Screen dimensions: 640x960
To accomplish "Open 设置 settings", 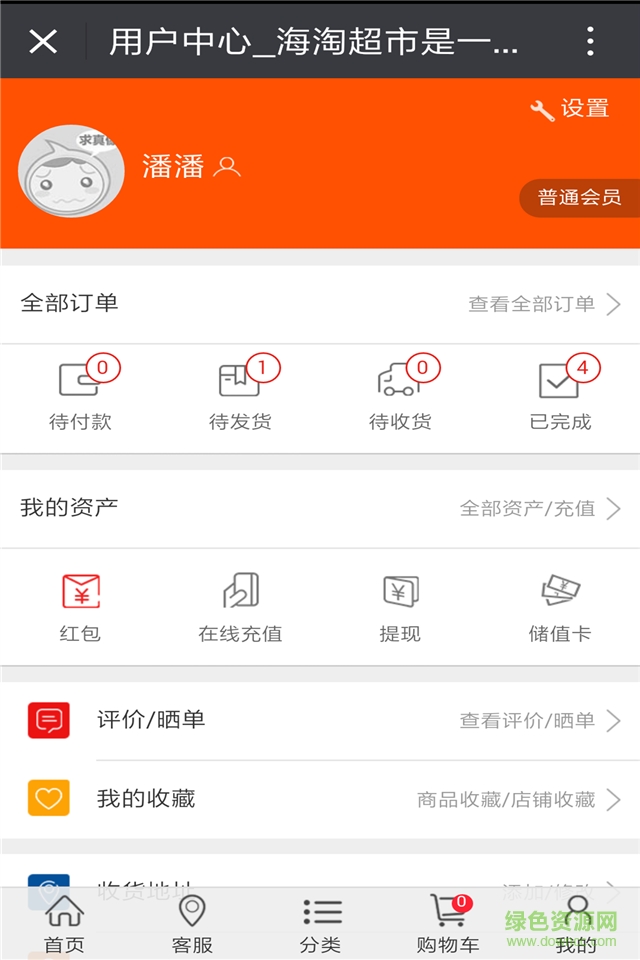I will (x=570, y=109).
